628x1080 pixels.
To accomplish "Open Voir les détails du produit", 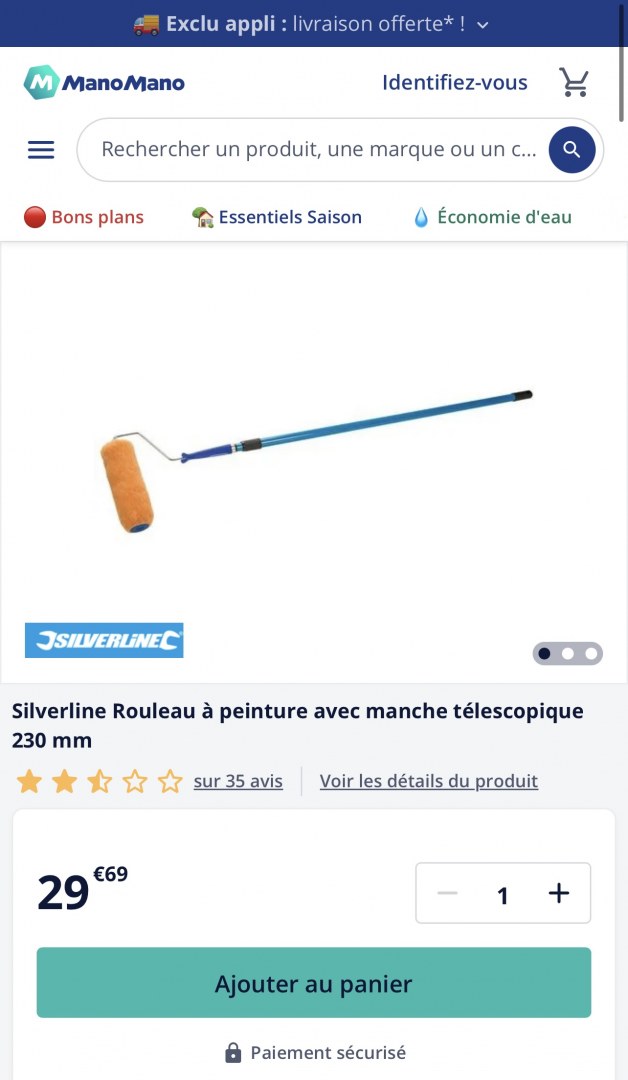I will point(428,781).
